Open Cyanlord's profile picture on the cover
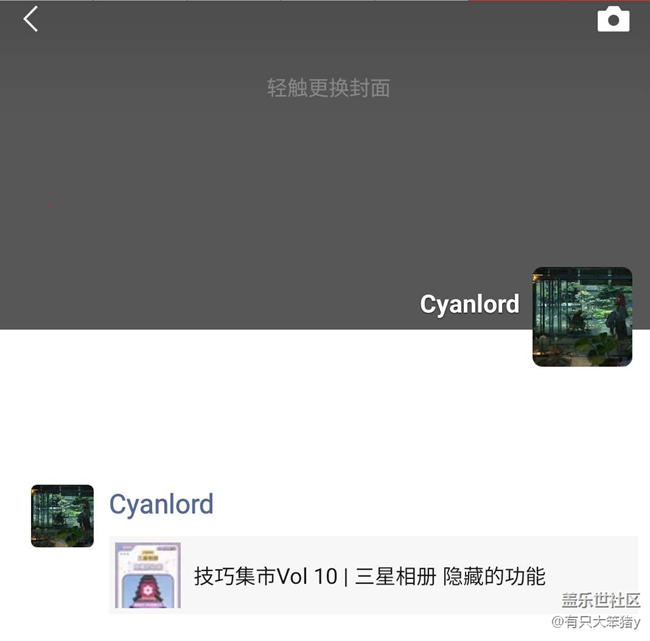Viewport: 650px width, 641px height. click(x=582, y=316)
